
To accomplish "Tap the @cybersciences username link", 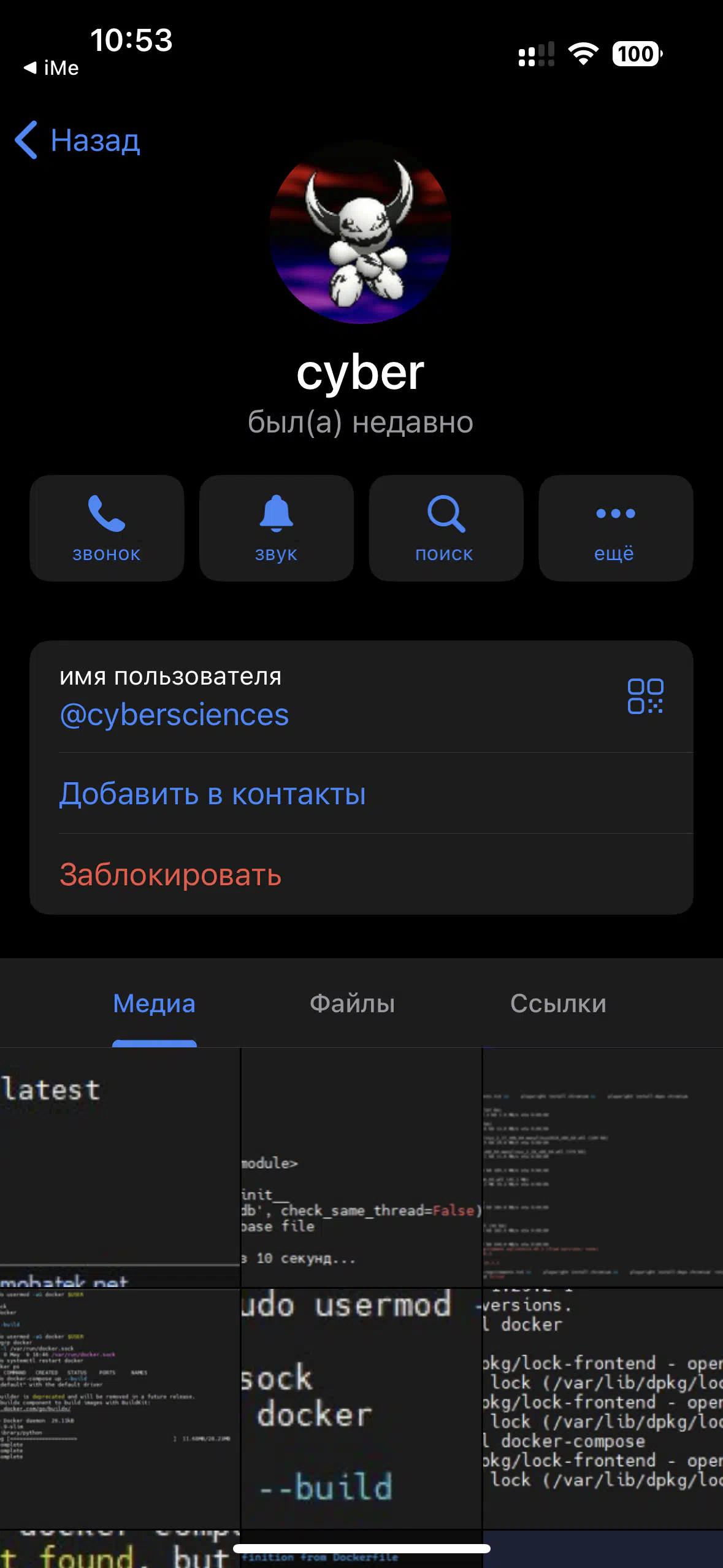I will 174,715.
